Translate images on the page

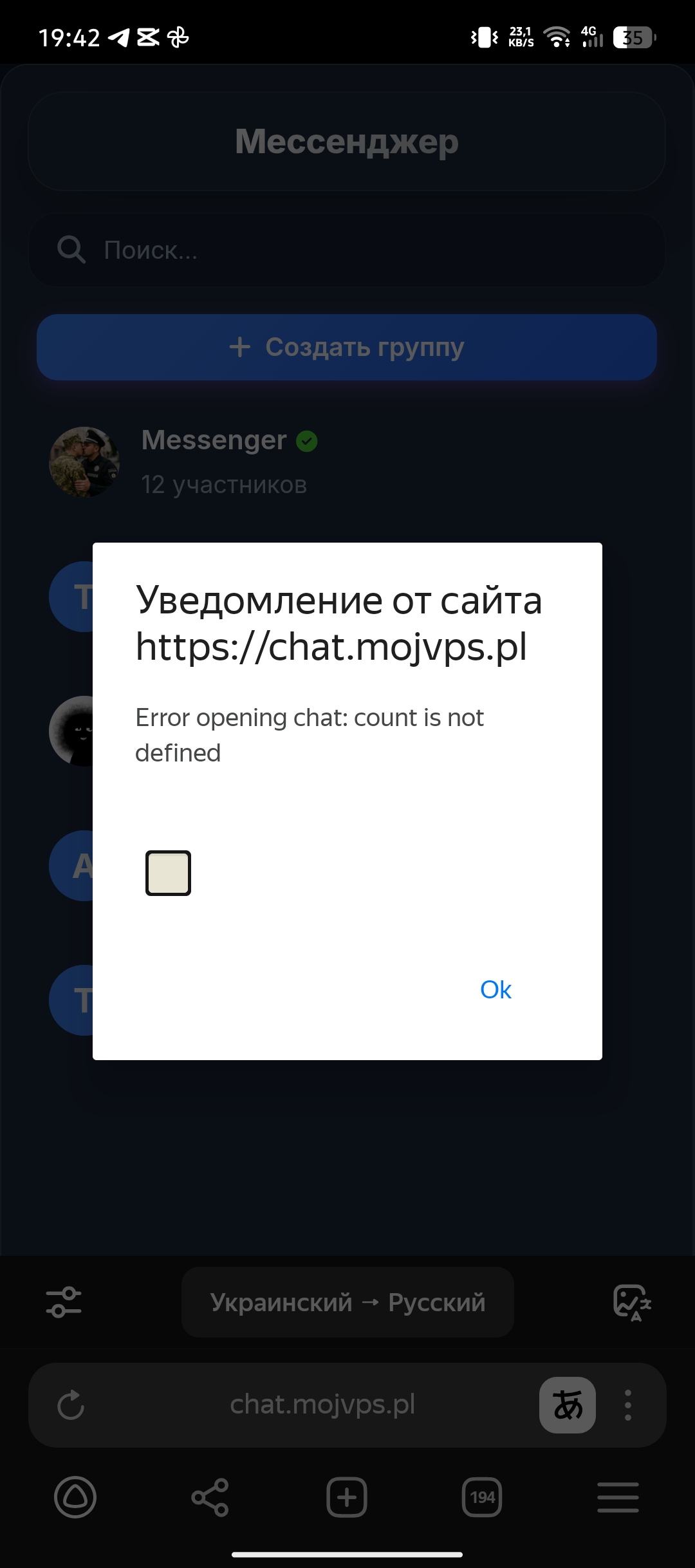point(631,1302)
